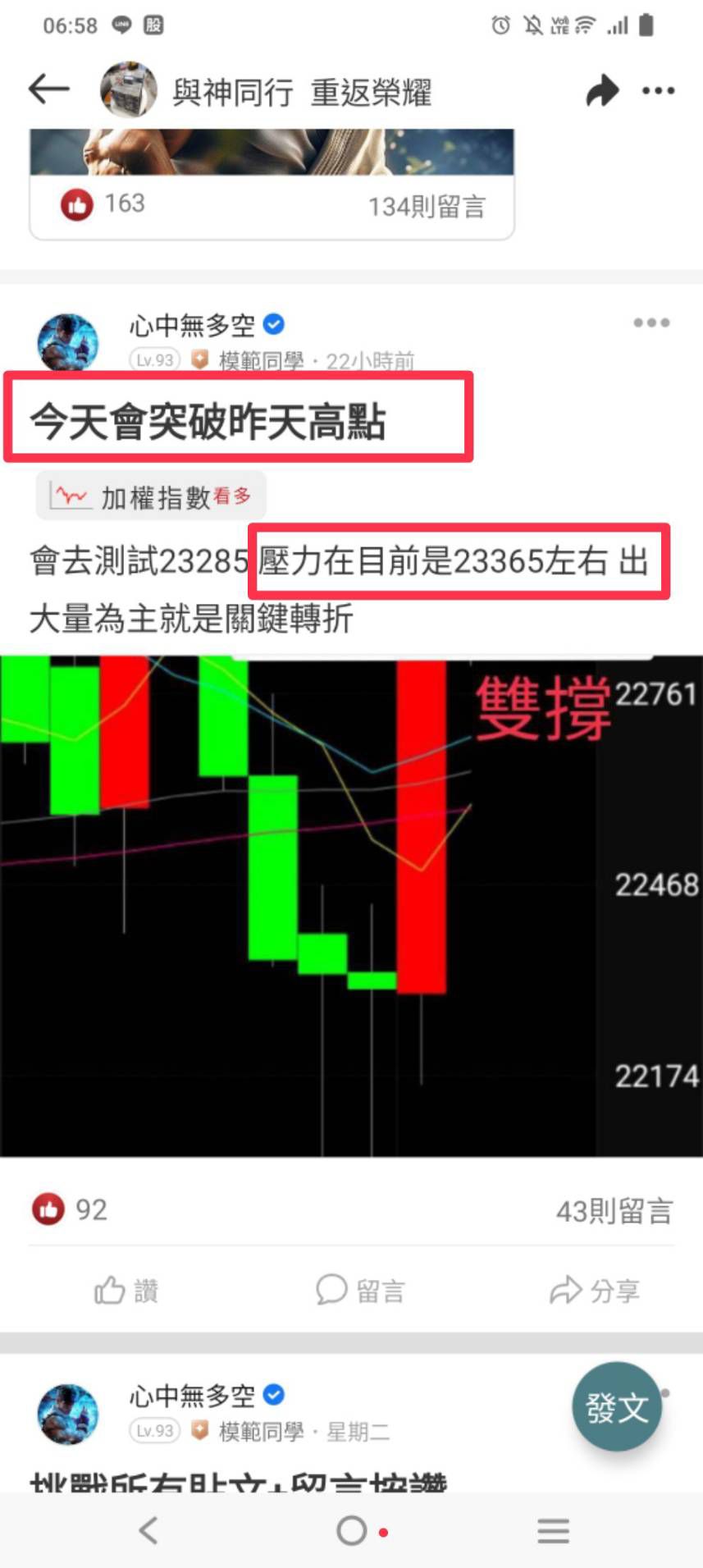Screen dimensions: 703x1568
Task: Open the 43則留言 comments list
Action: click(614, 1210)
